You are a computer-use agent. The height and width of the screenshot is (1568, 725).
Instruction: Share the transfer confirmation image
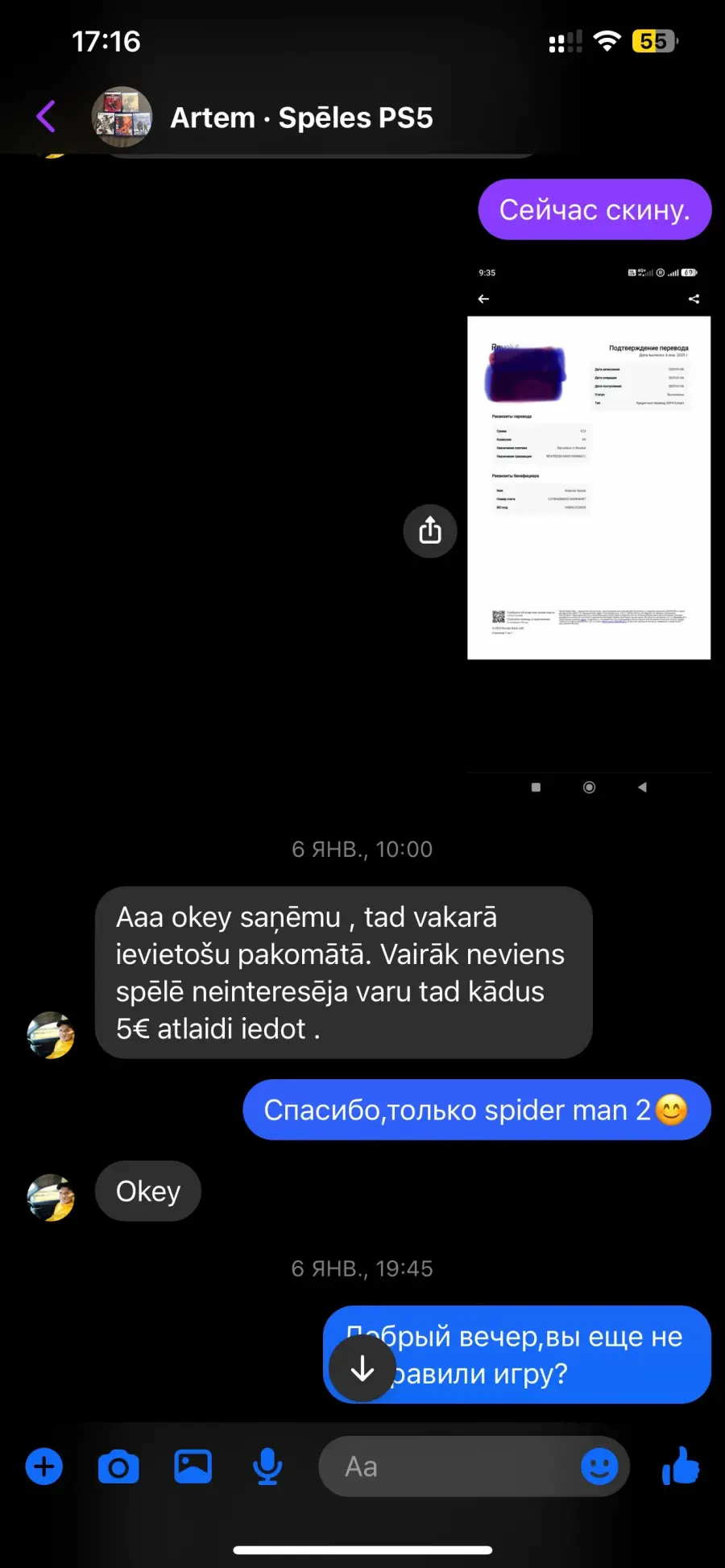pyautogui.click(x=430, y=531)
